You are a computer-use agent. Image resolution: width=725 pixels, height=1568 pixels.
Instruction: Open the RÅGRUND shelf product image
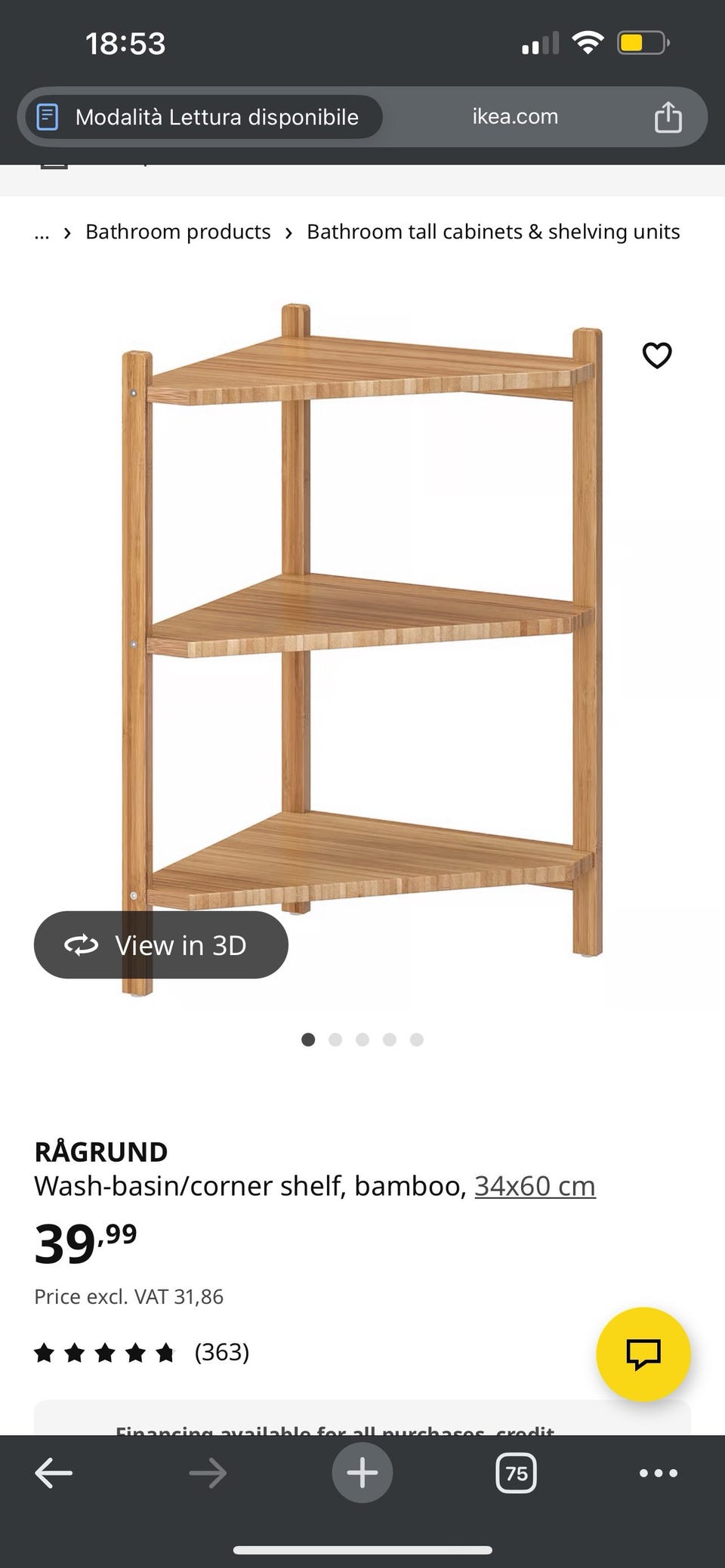[362, 649]
